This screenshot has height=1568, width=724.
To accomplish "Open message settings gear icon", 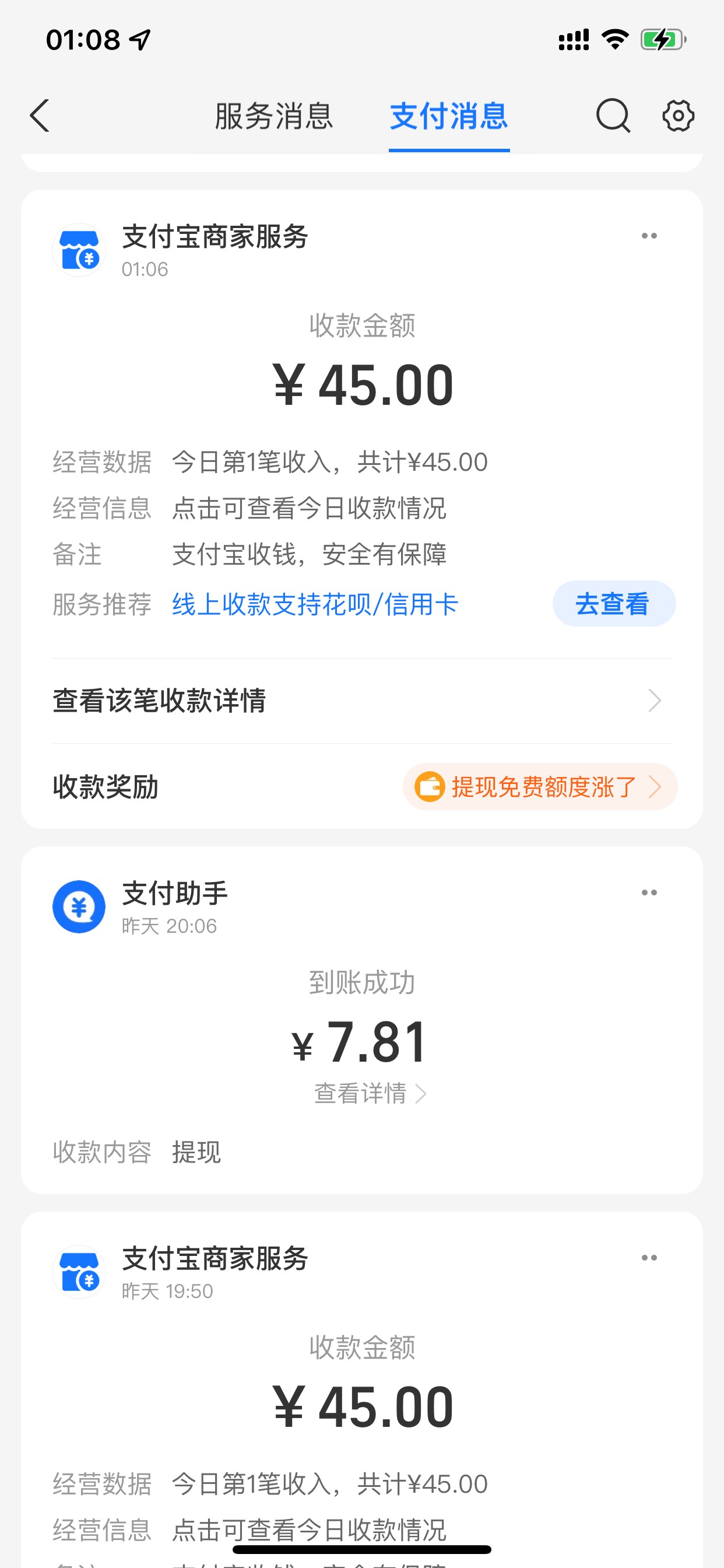I will coord(678,116).
